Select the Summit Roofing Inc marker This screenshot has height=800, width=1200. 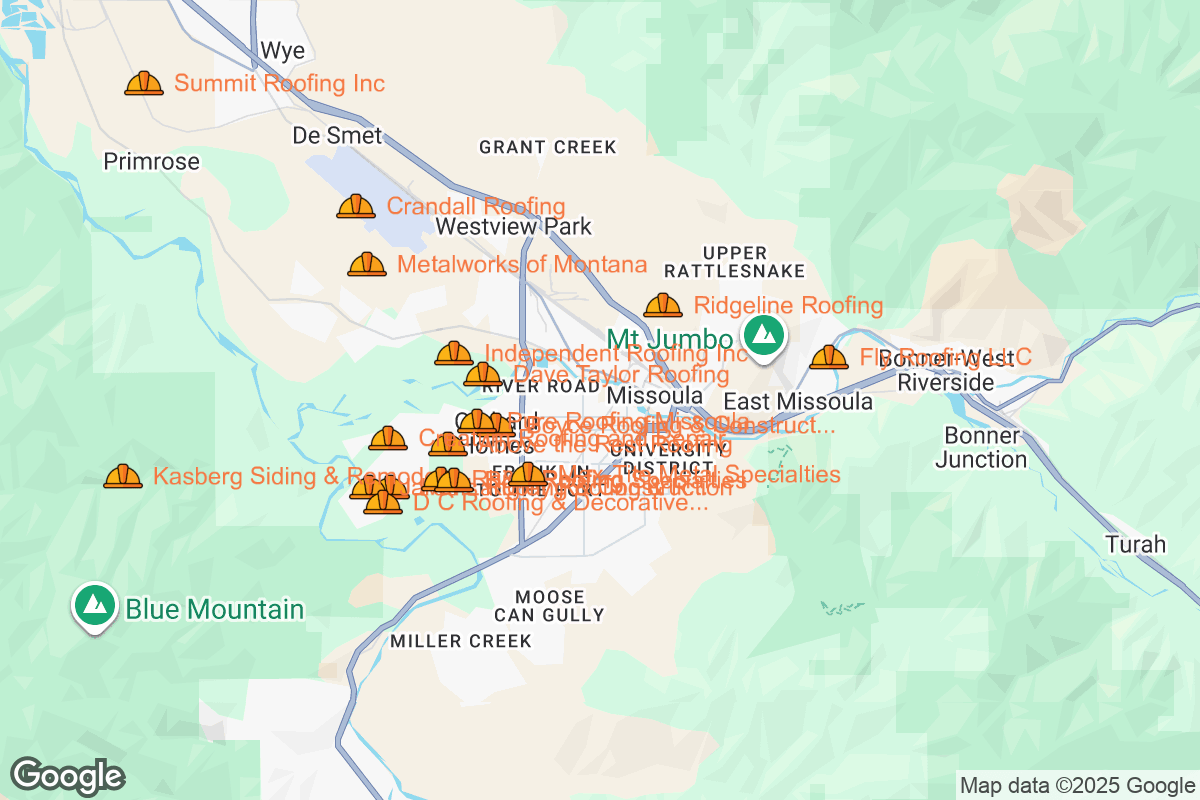[144, 83]
